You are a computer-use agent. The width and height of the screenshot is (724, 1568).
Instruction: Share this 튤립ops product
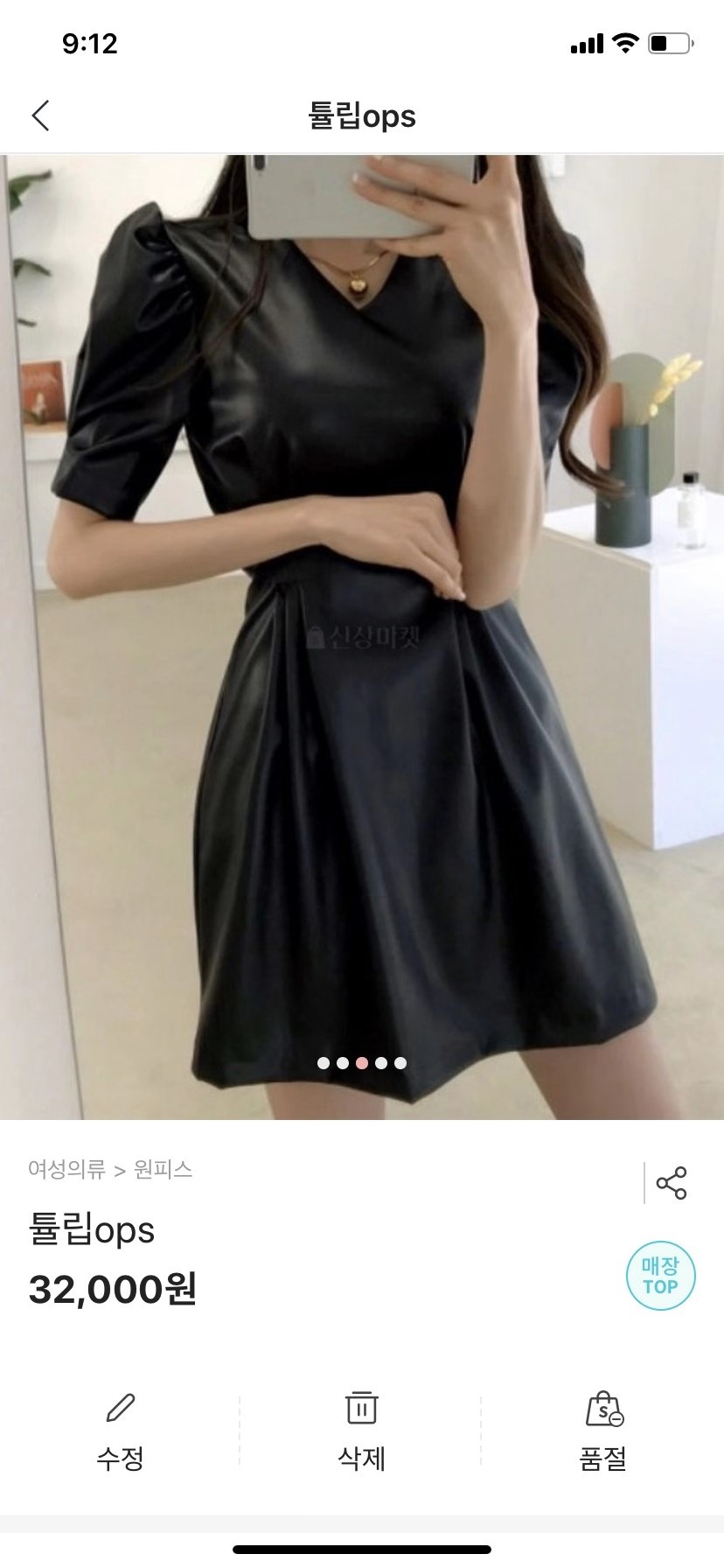point(671,1183)
